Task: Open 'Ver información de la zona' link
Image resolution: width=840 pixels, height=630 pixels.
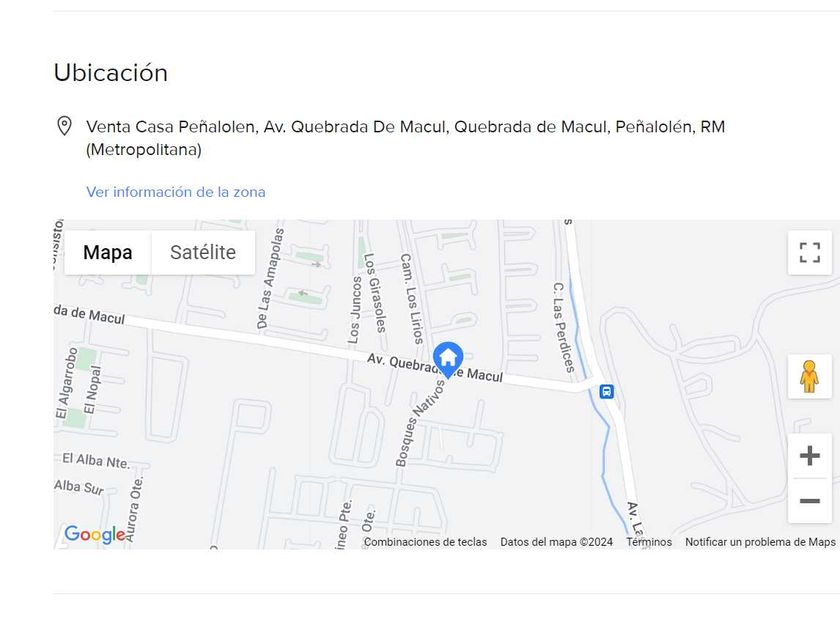Action: (x=176, y=192)
